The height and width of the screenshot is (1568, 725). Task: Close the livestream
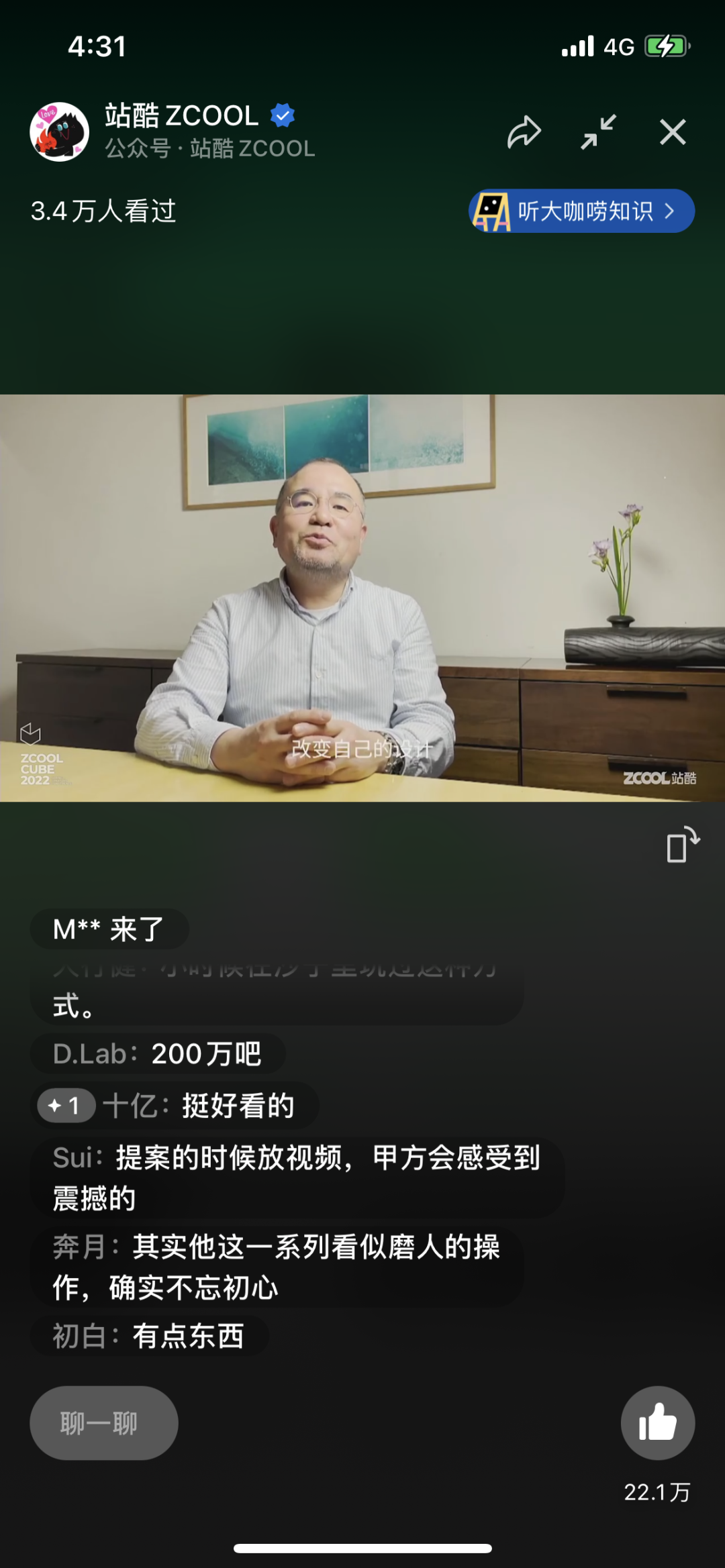tap(673, 132)
